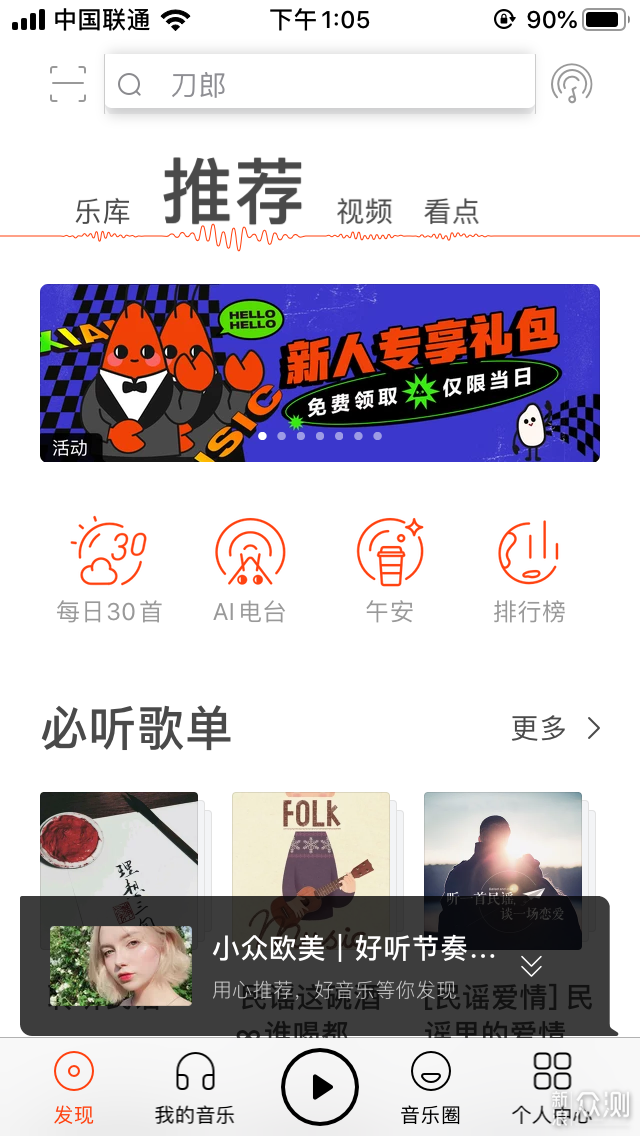640x1136 pixels.
Task: Go to the 音乐圈 tab
Action: tap(430, 1087)
